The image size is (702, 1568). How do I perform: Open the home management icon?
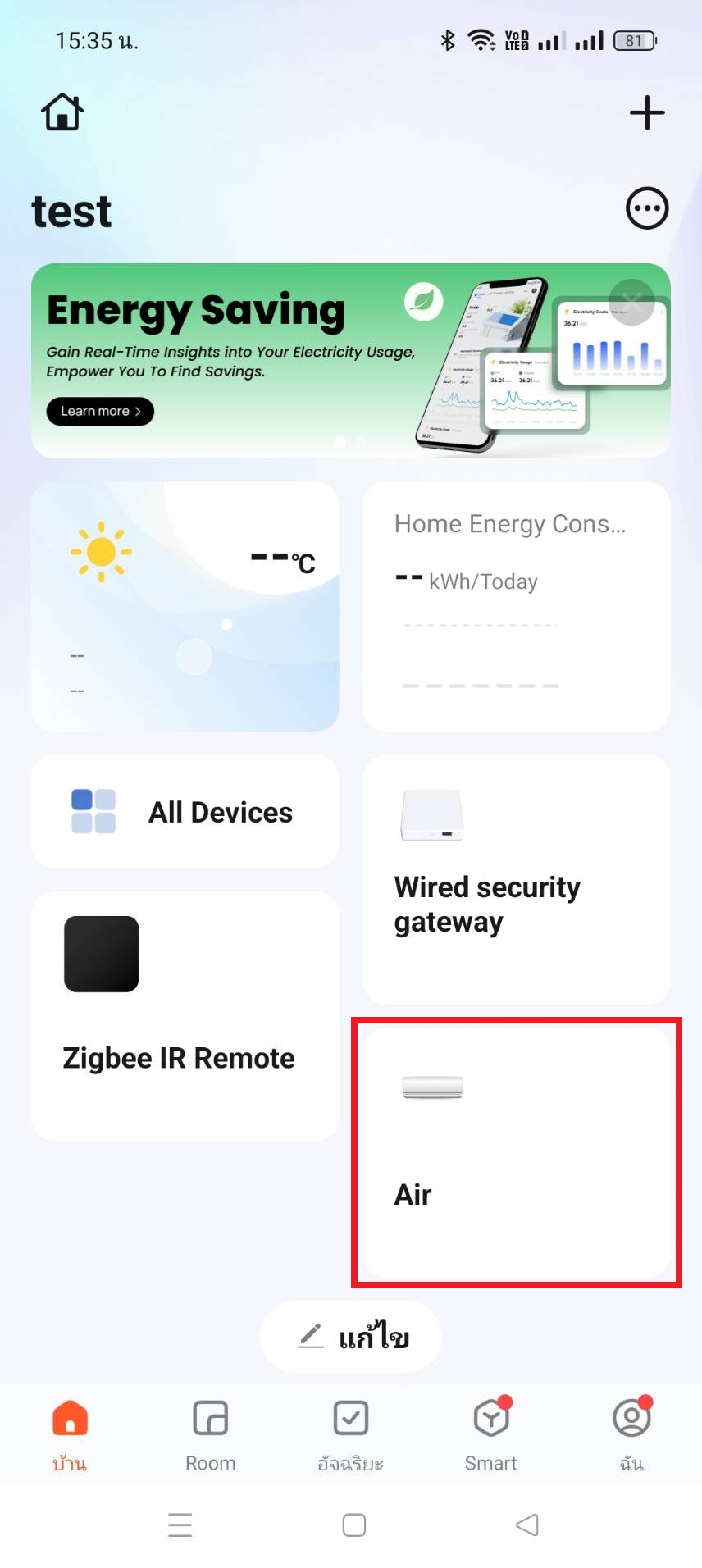pyautogui.click(x=62, y=112)
